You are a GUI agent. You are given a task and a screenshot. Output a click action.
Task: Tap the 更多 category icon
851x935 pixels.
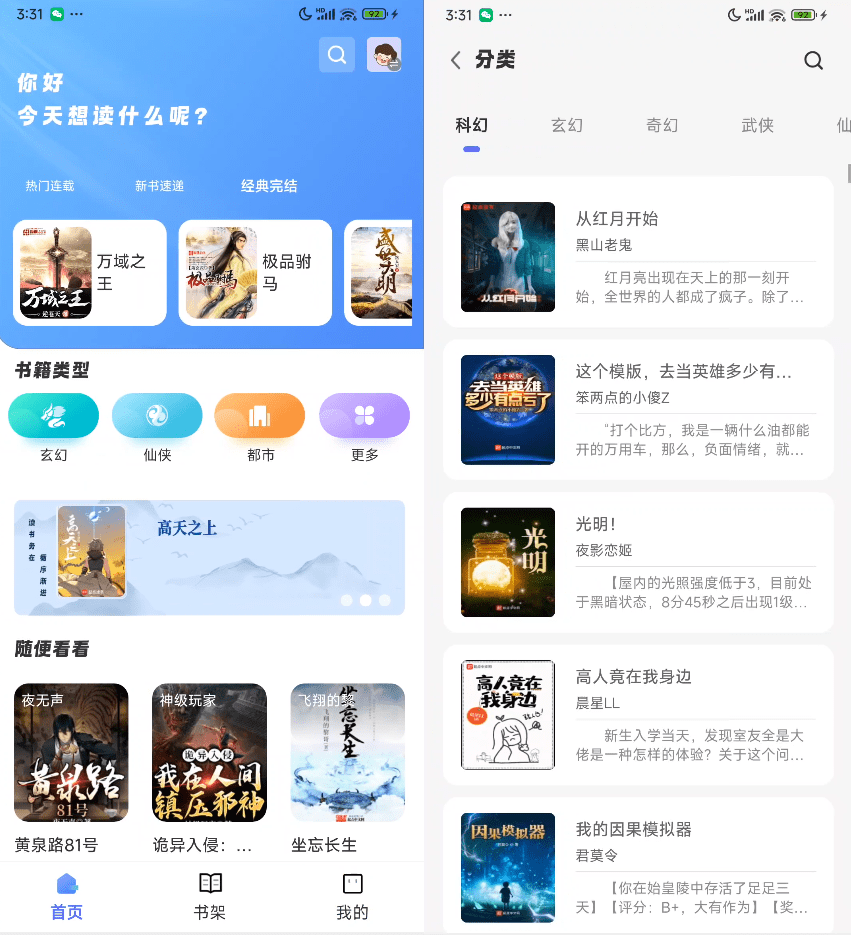pyautogui.click(x=362, y=415)
